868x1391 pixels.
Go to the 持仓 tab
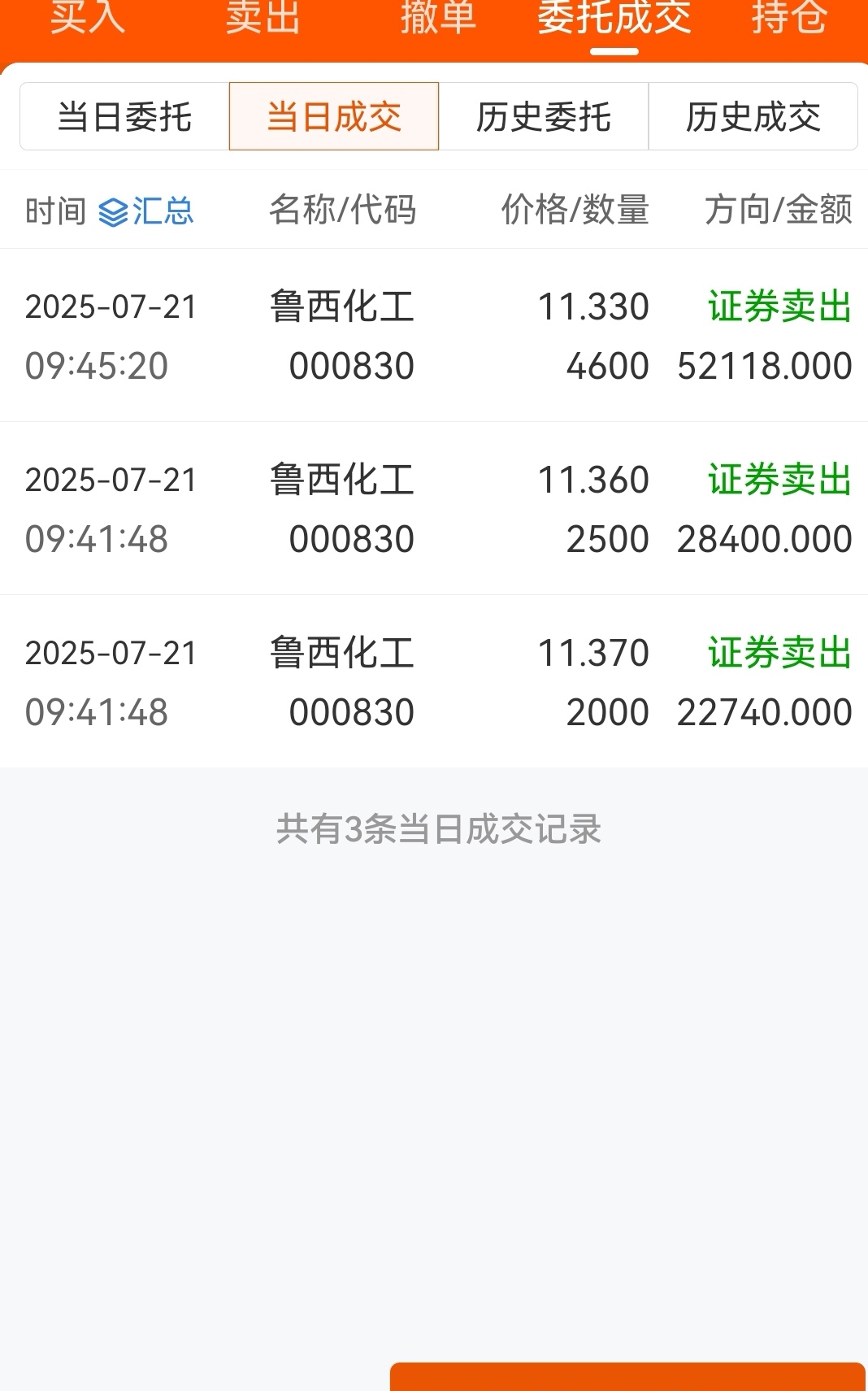tap(789, 18)
